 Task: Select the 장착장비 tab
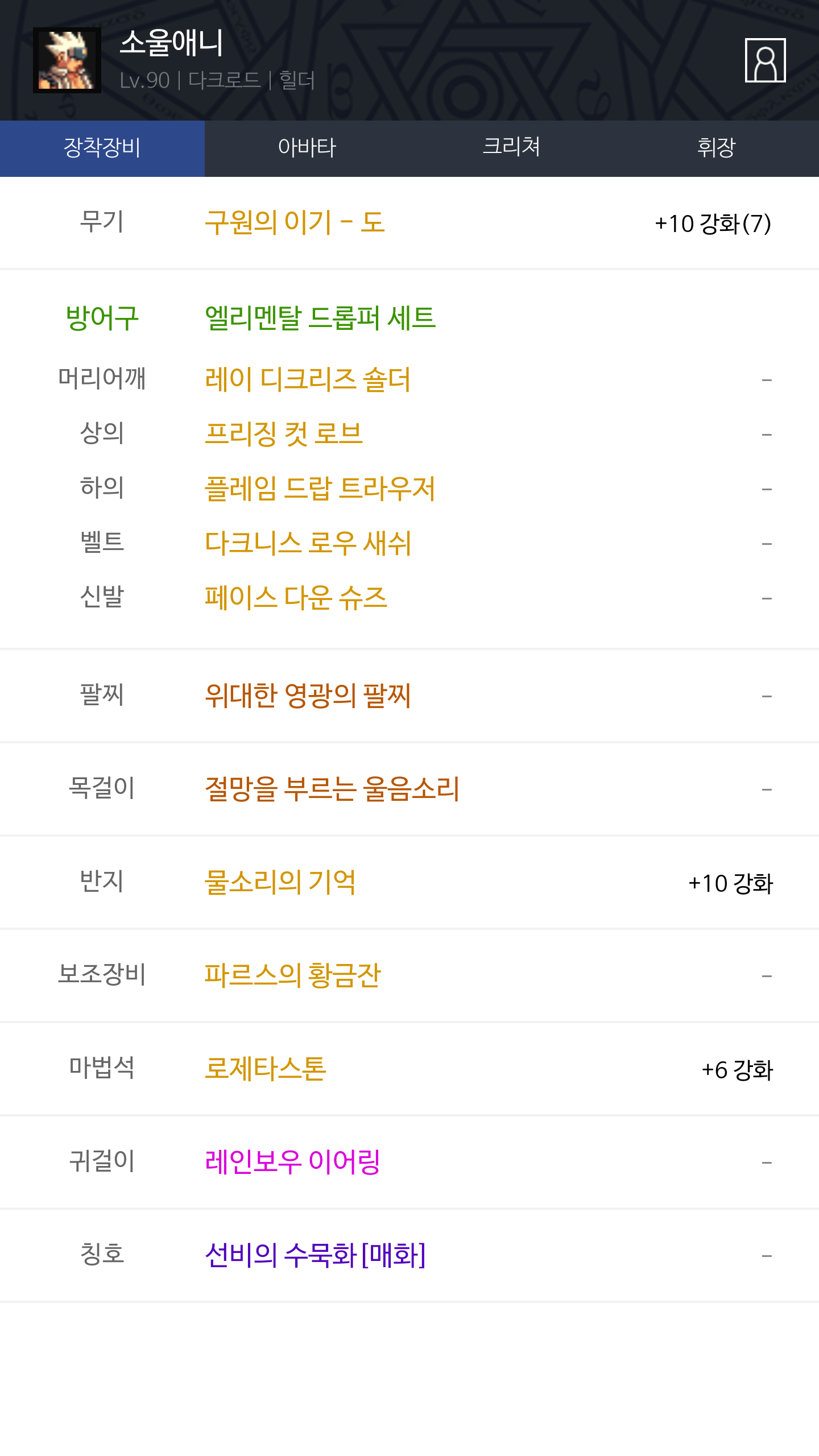coord(102,148)
